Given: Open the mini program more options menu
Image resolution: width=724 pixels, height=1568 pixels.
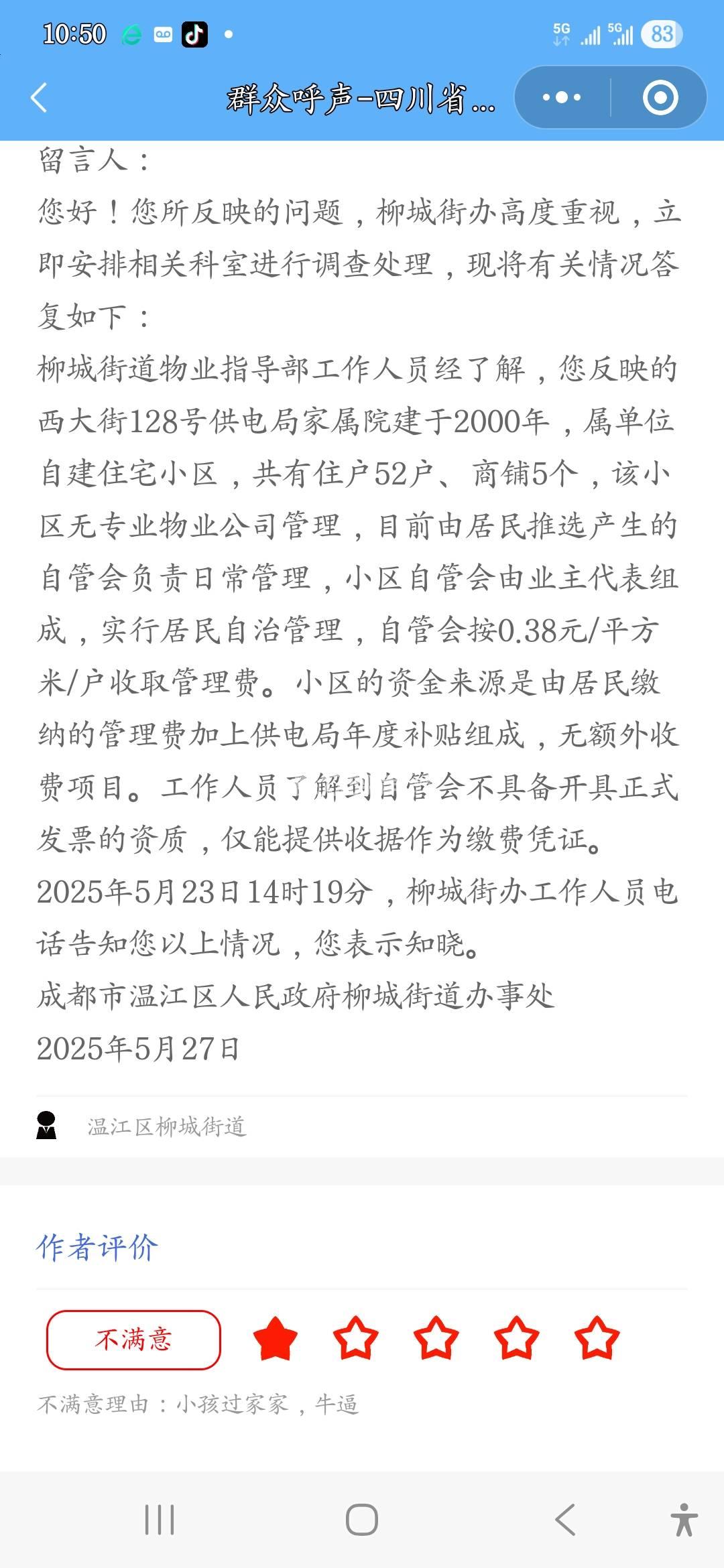Looking at the screenshot, I should [562, 98].
